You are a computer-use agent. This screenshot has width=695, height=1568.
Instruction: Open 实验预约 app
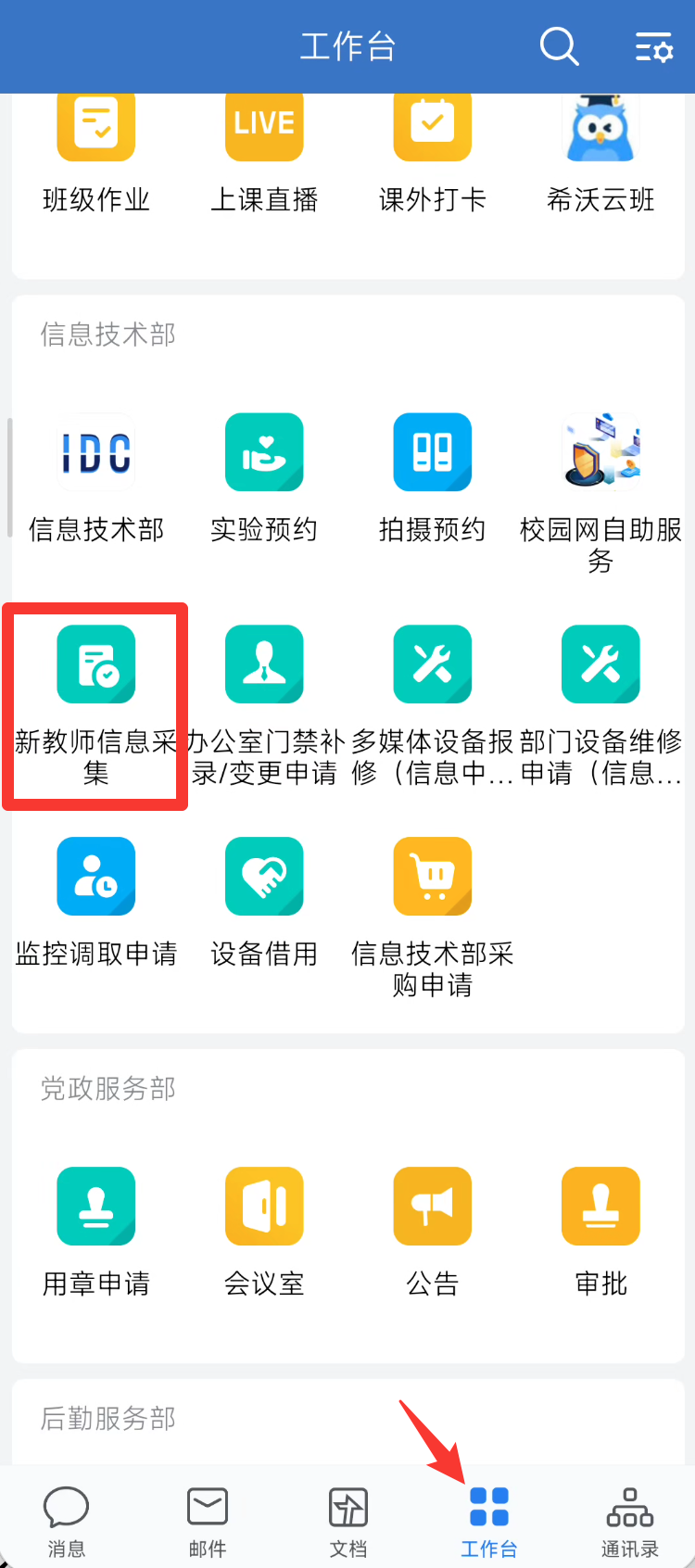pyautogui.click(x=264, y=452)
